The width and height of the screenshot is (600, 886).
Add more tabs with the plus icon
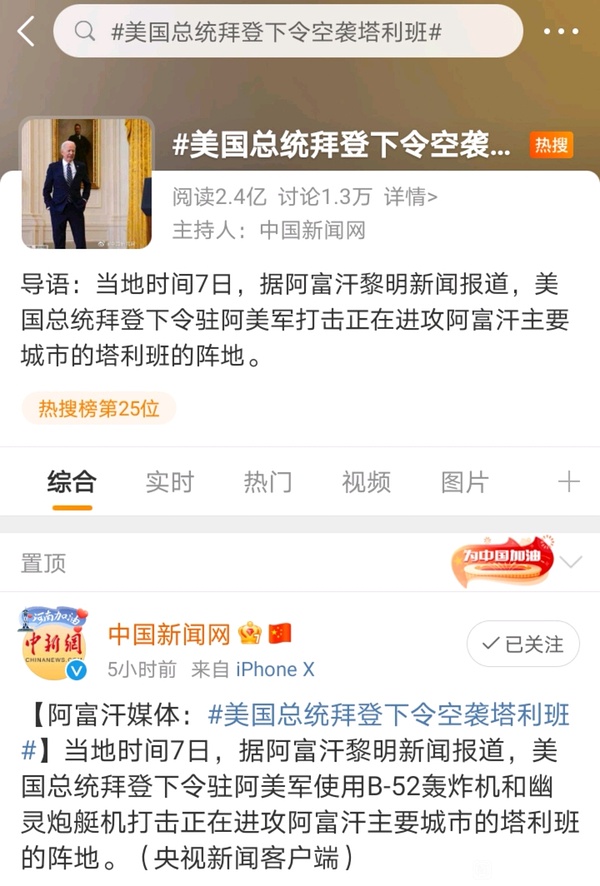568,482
